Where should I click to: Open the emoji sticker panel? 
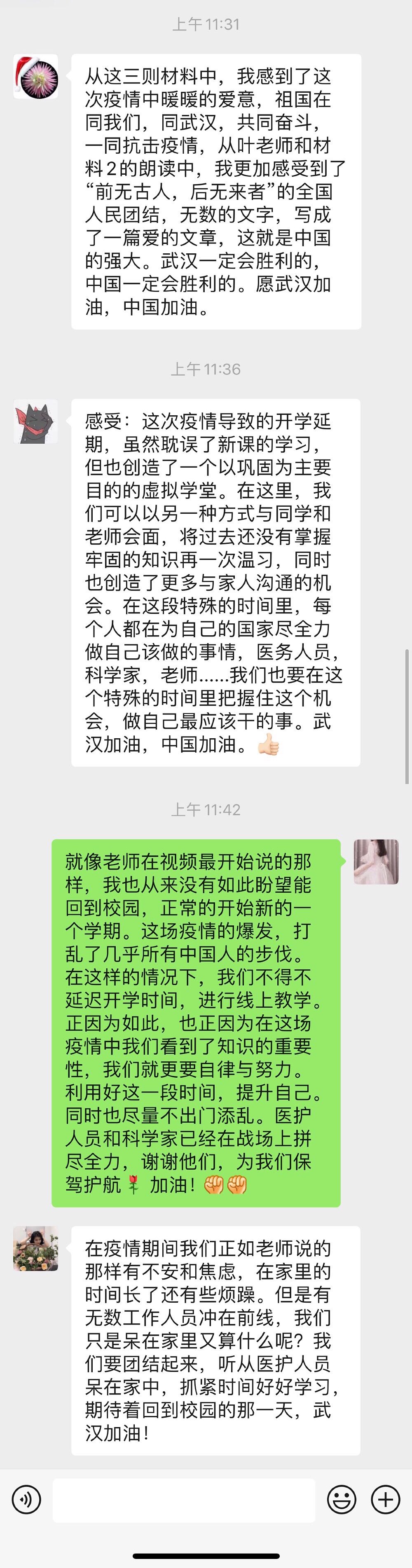342,1499
